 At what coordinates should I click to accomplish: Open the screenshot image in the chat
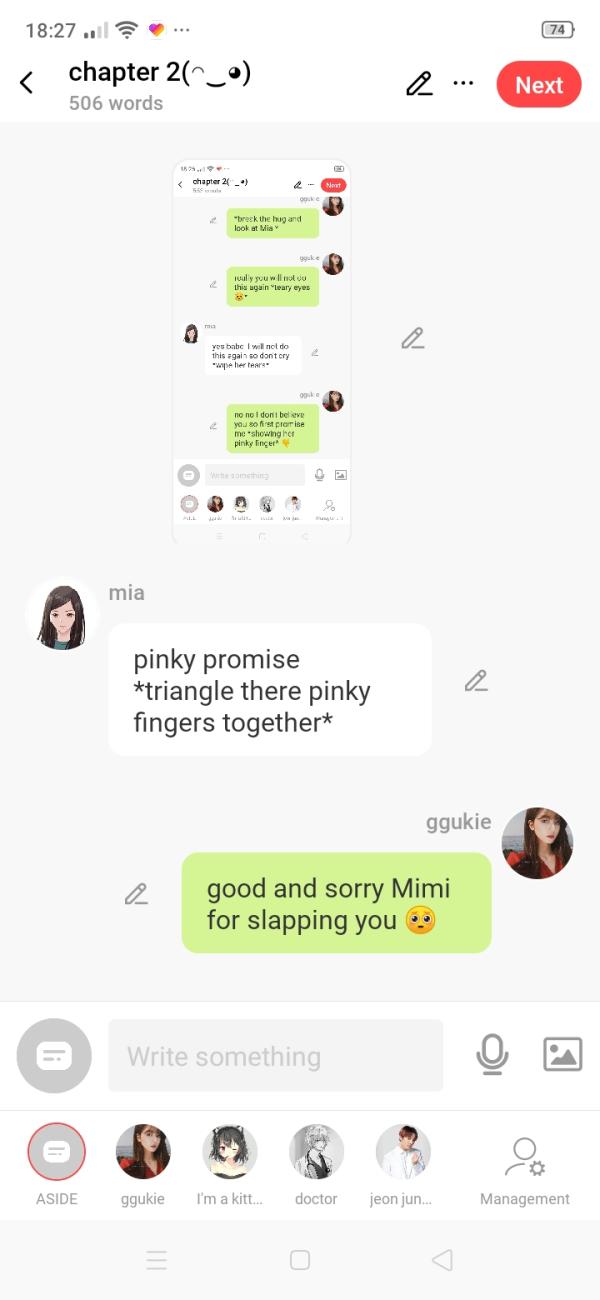pyautogui.click(x=262, y=352)
